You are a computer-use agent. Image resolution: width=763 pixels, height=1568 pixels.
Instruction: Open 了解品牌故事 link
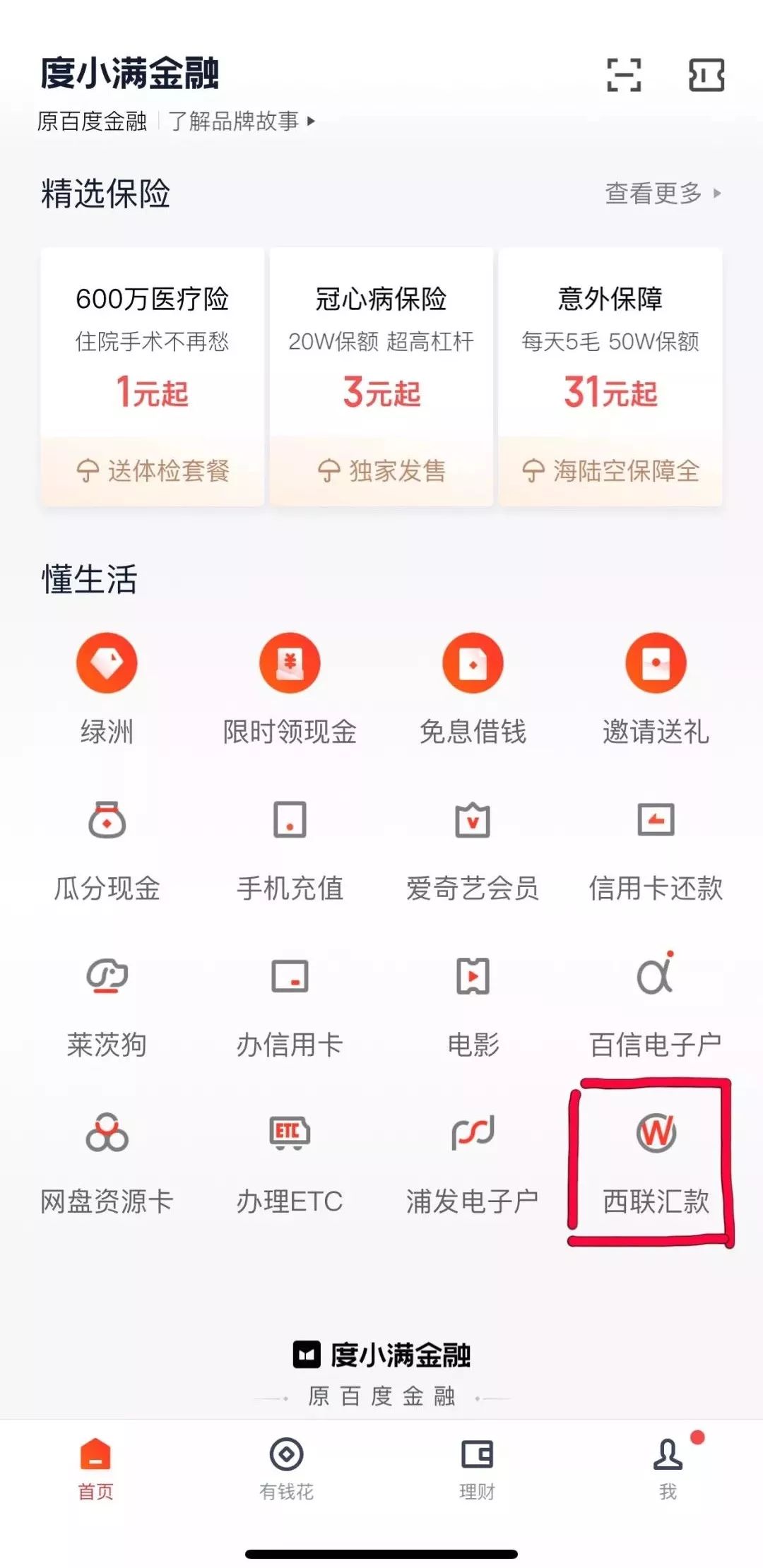240,121
